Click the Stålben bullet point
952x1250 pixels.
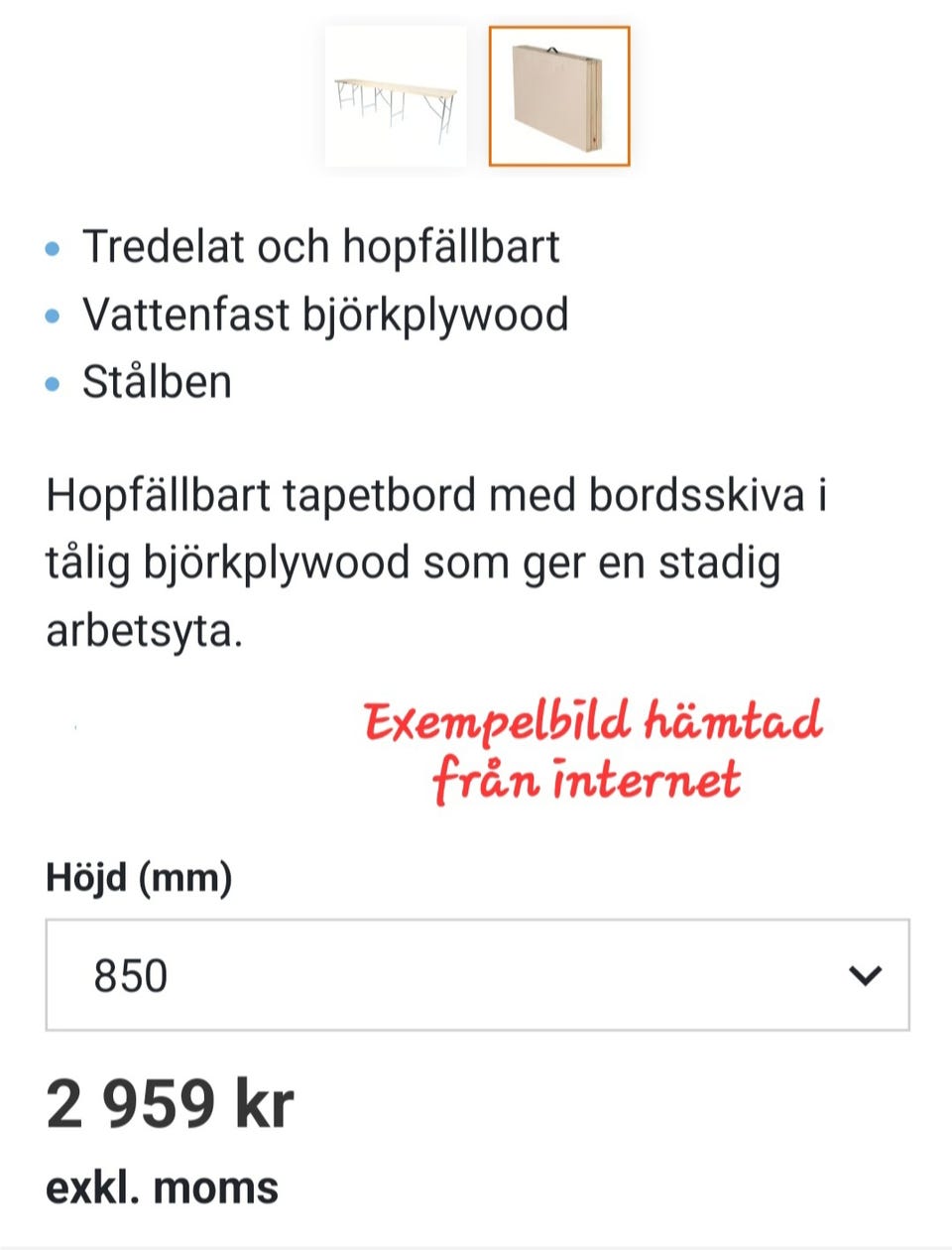159,380
